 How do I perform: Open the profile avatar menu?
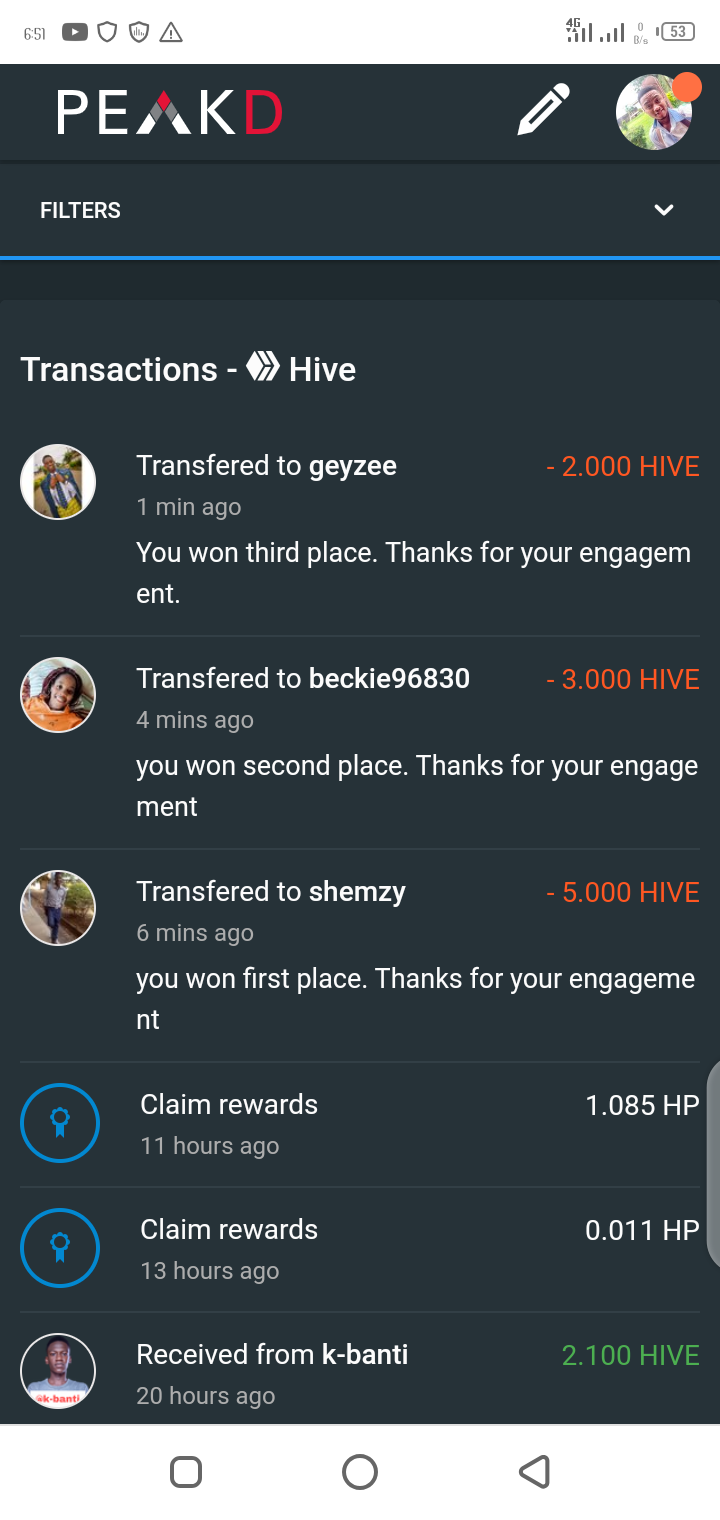tap(655, 112)
